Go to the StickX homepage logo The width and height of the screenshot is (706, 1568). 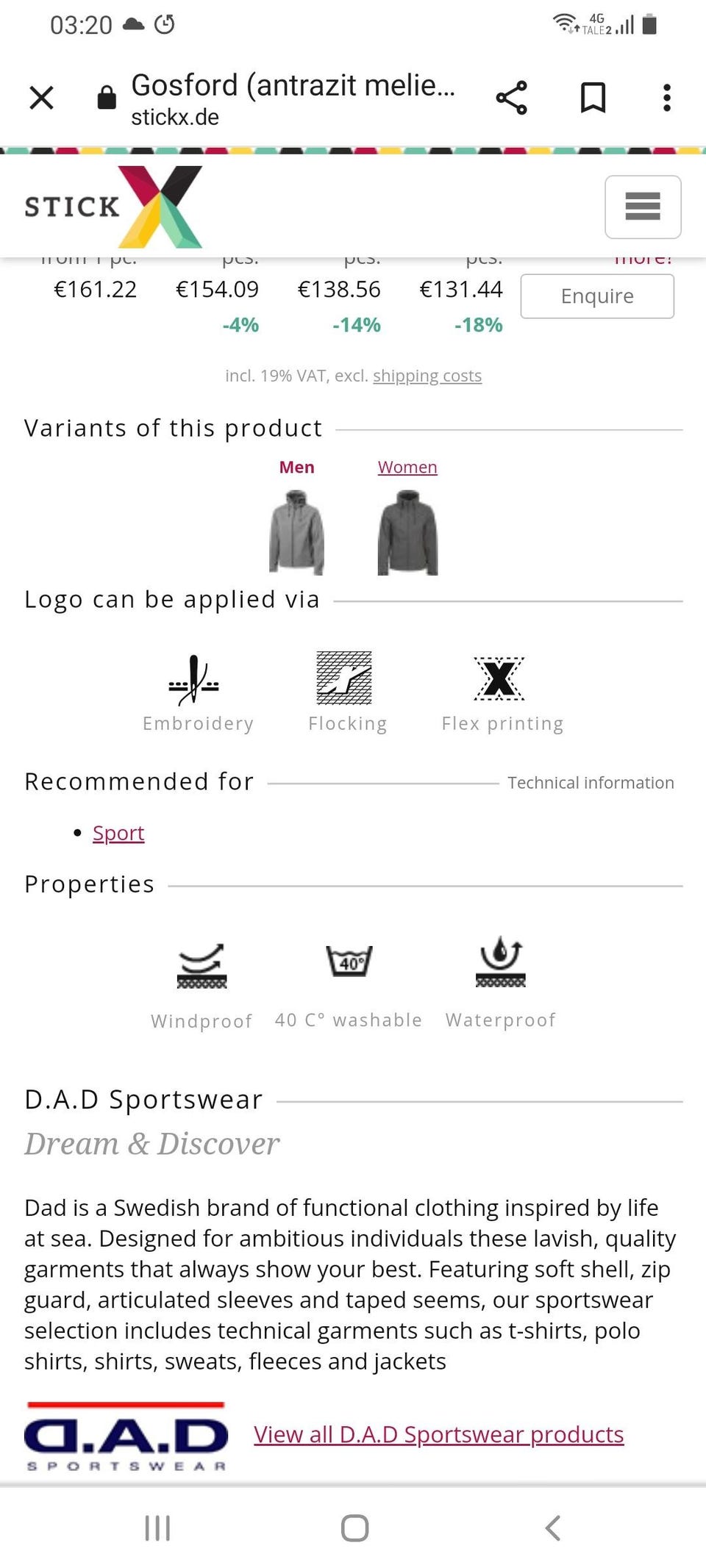tap(113, 207)
